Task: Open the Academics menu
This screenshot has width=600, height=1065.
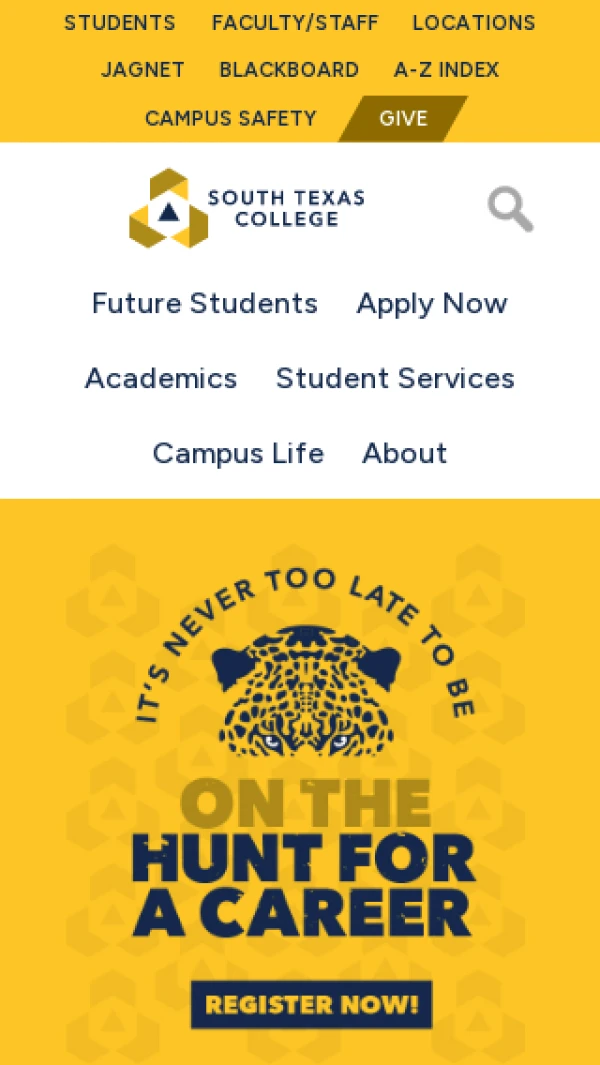Action: [161, 378]
